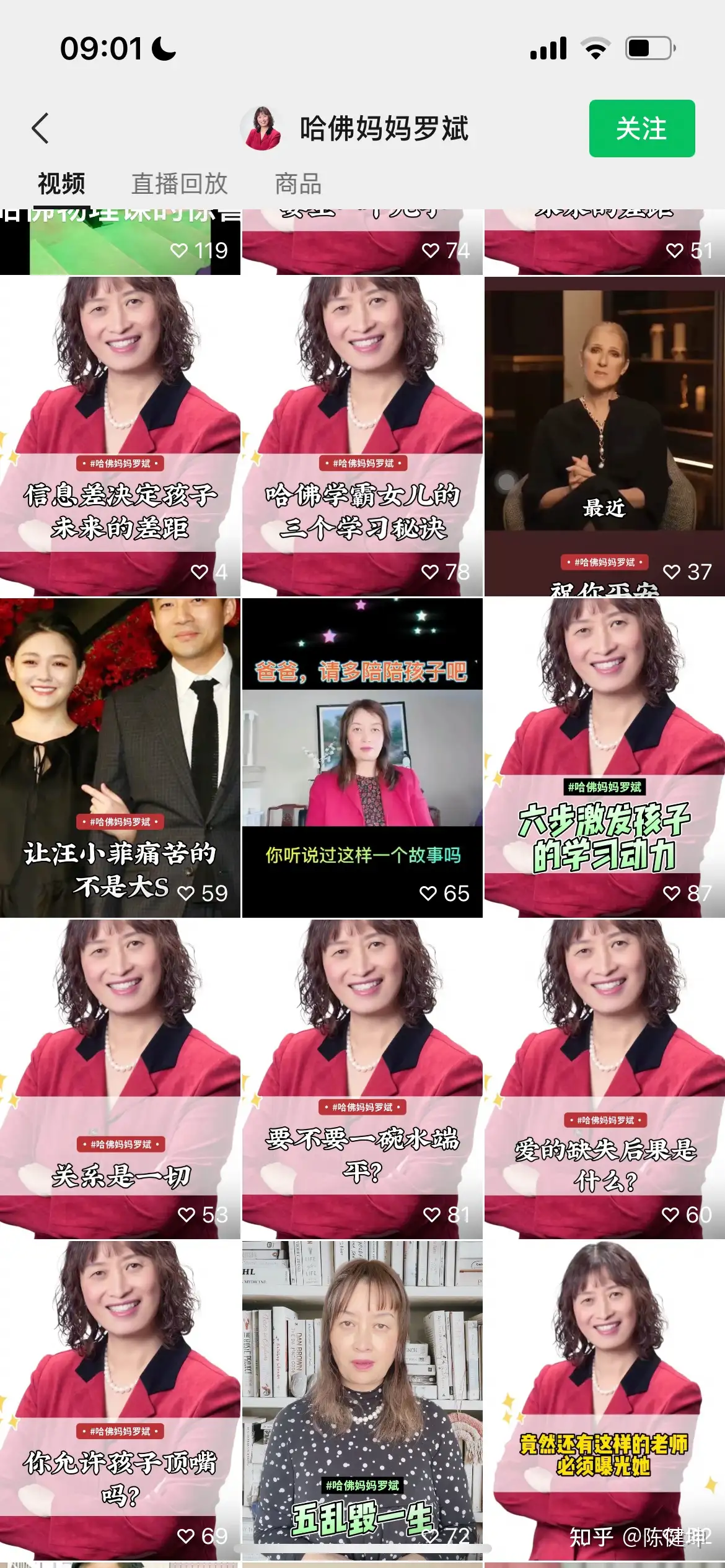
Task: Open the 视频 tab
Action: tap(61, 184)
